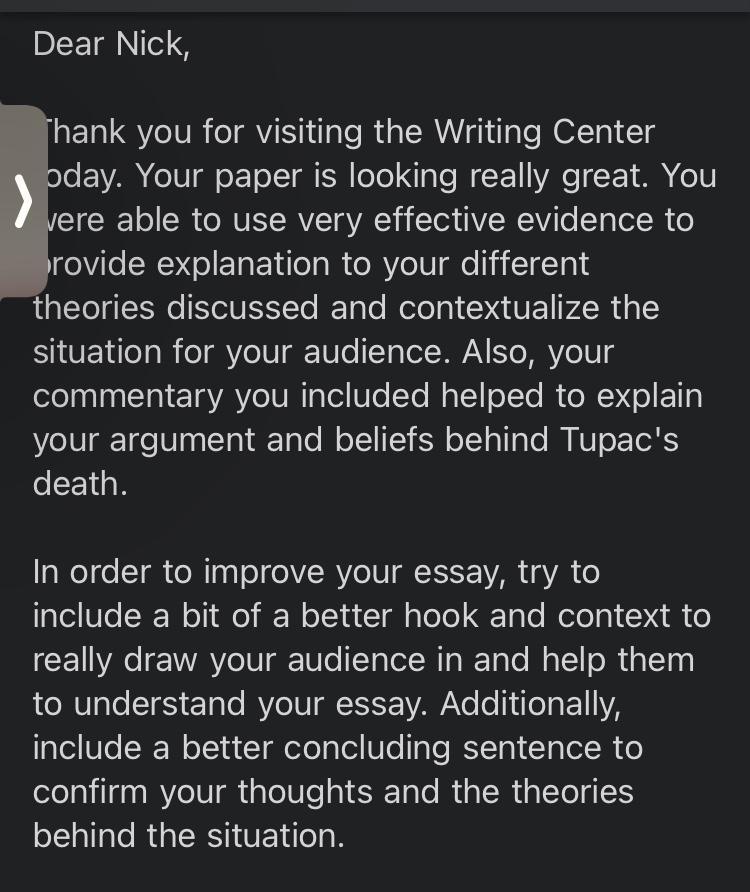The height and width of the screenshot is (892, 750).
Task: Expand the side panel arrow handle
Action: pyautogui.click(x=22, y=199)
